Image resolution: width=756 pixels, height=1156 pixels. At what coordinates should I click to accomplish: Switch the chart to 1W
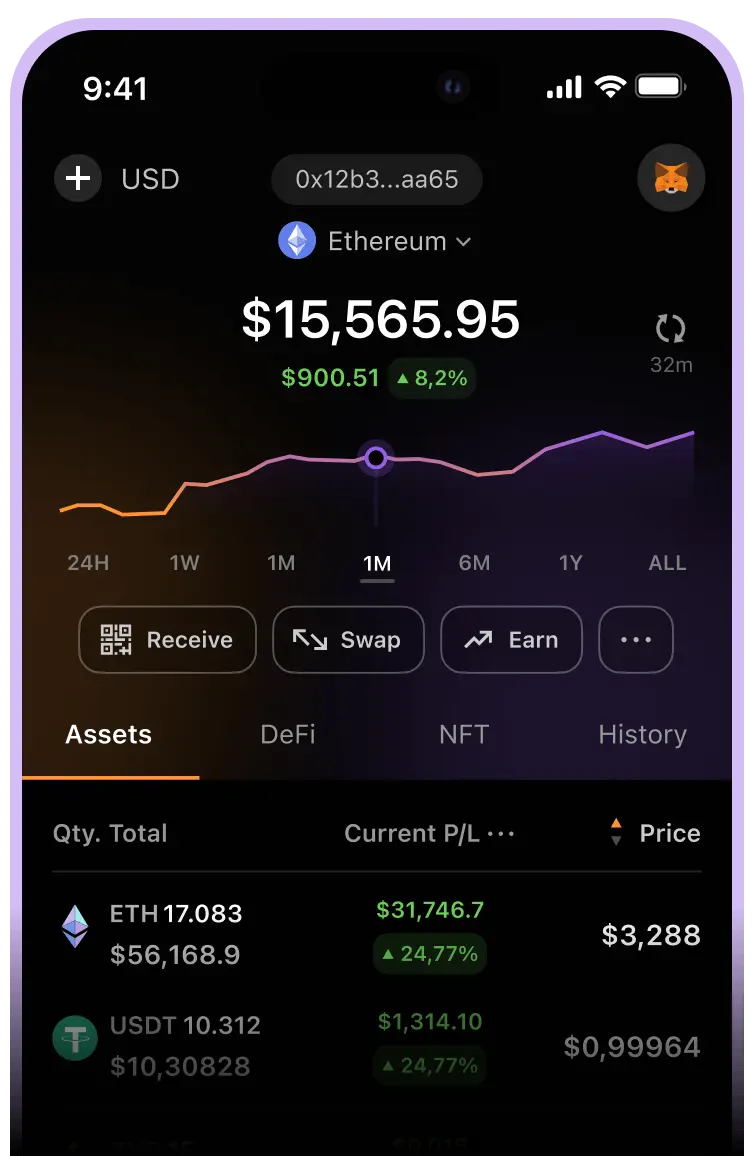tap(185, 563)
